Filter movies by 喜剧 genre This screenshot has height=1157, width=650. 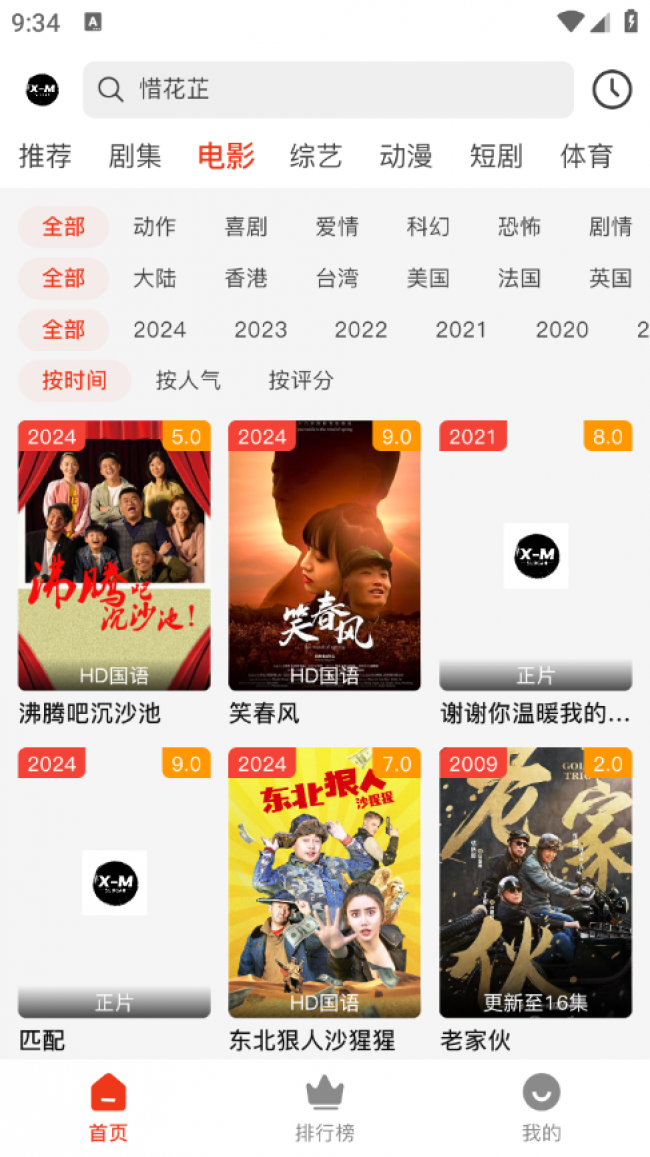(x=246, y=227)
